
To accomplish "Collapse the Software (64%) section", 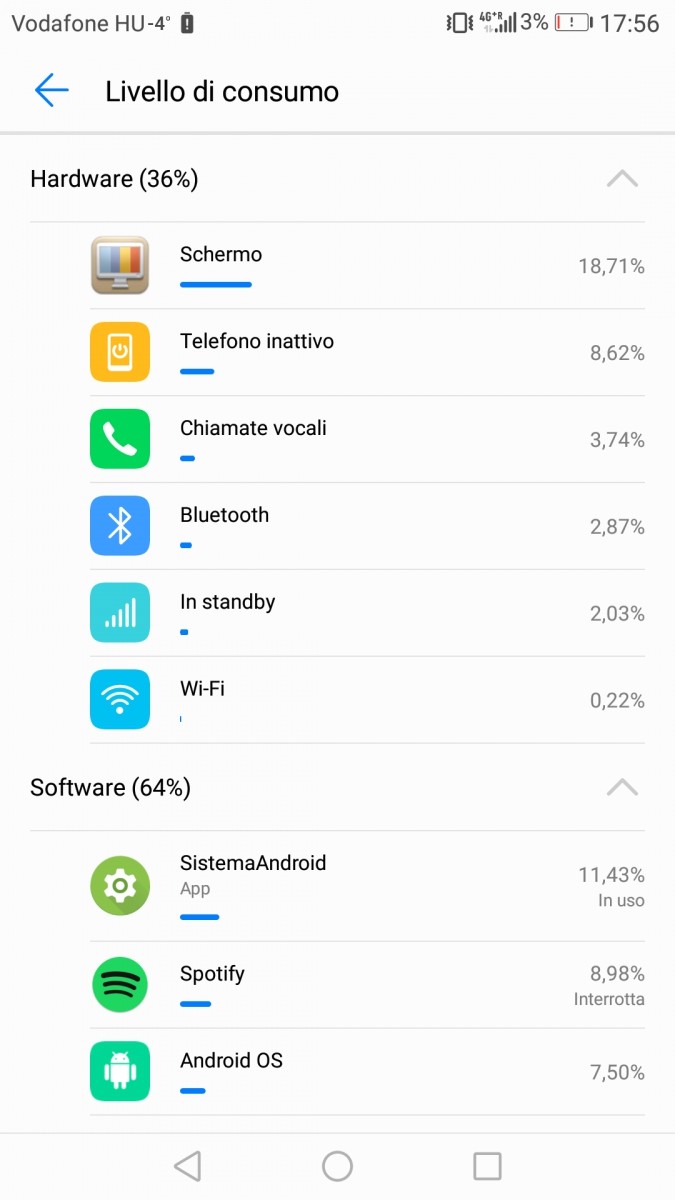I will pyautogui.click(x=622, y=788).
